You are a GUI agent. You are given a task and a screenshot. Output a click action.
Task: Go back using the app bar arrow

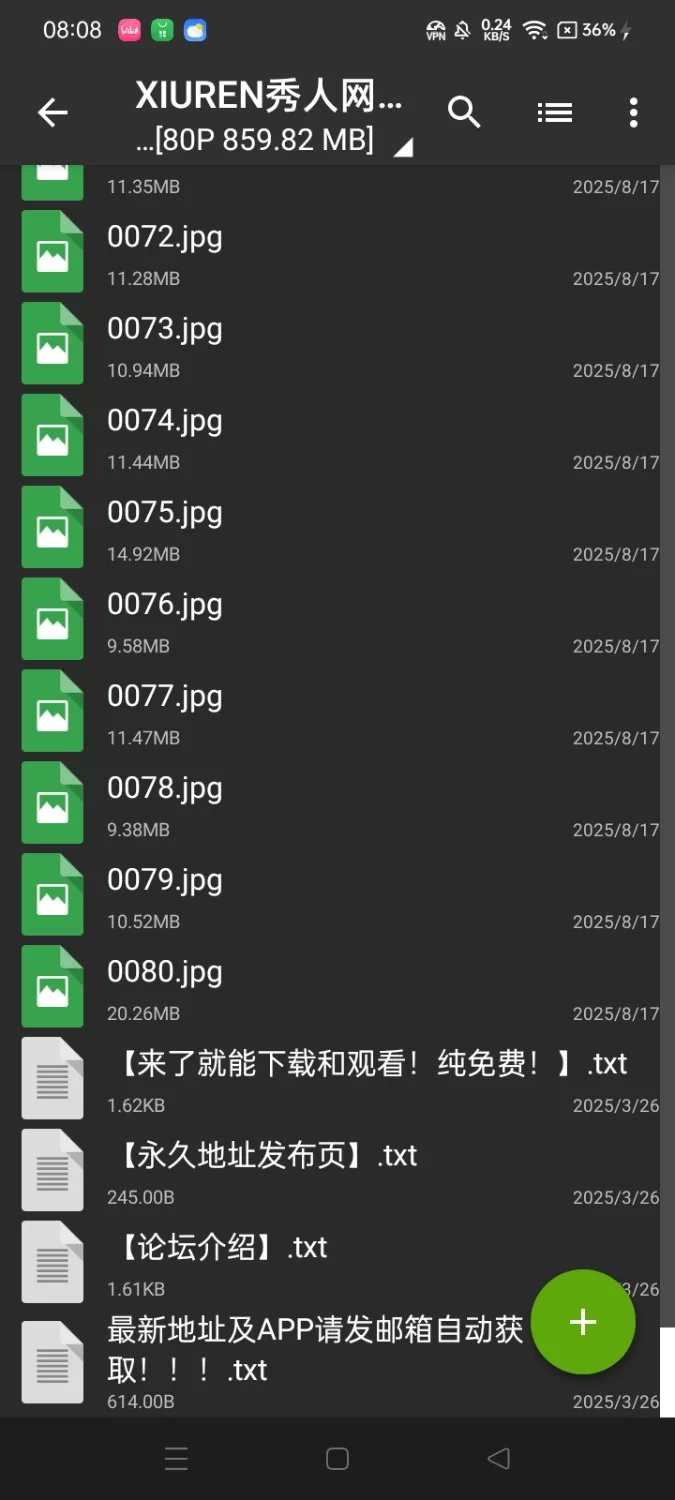click(x=52, y=113)
